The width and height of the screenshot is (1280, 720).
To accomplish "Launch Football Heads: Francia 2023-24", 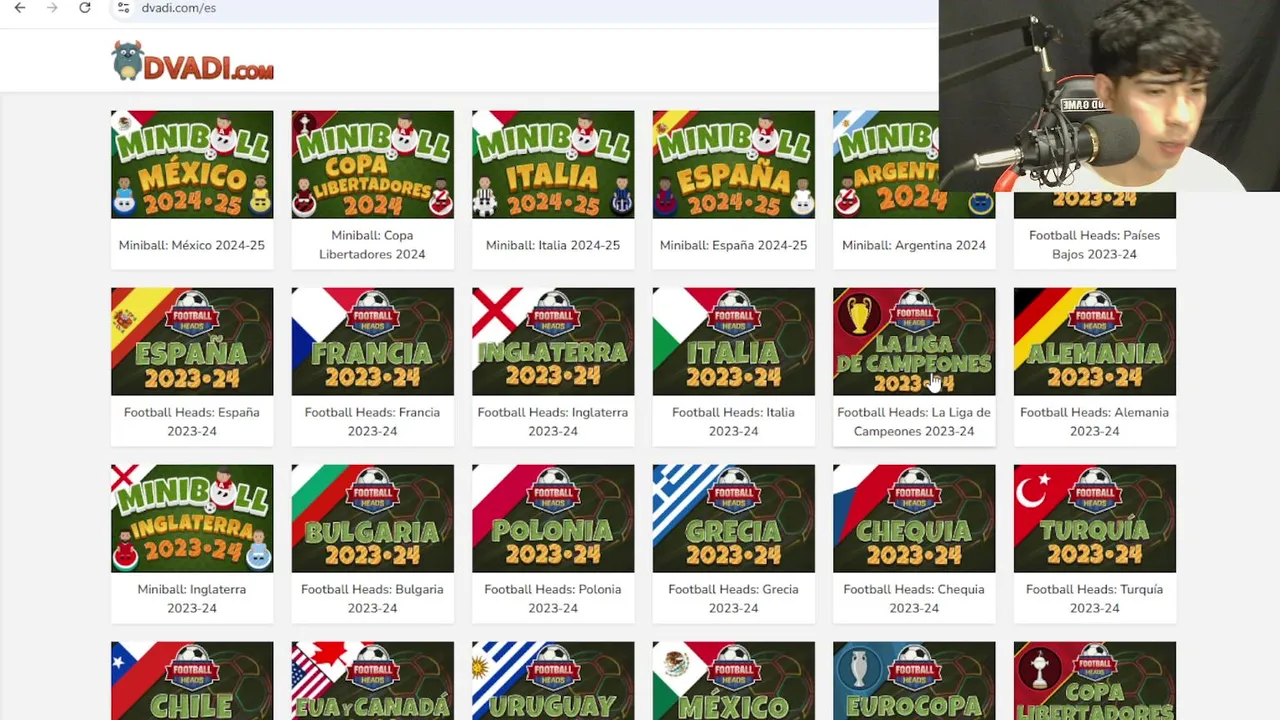I will (x=372, y=342).
